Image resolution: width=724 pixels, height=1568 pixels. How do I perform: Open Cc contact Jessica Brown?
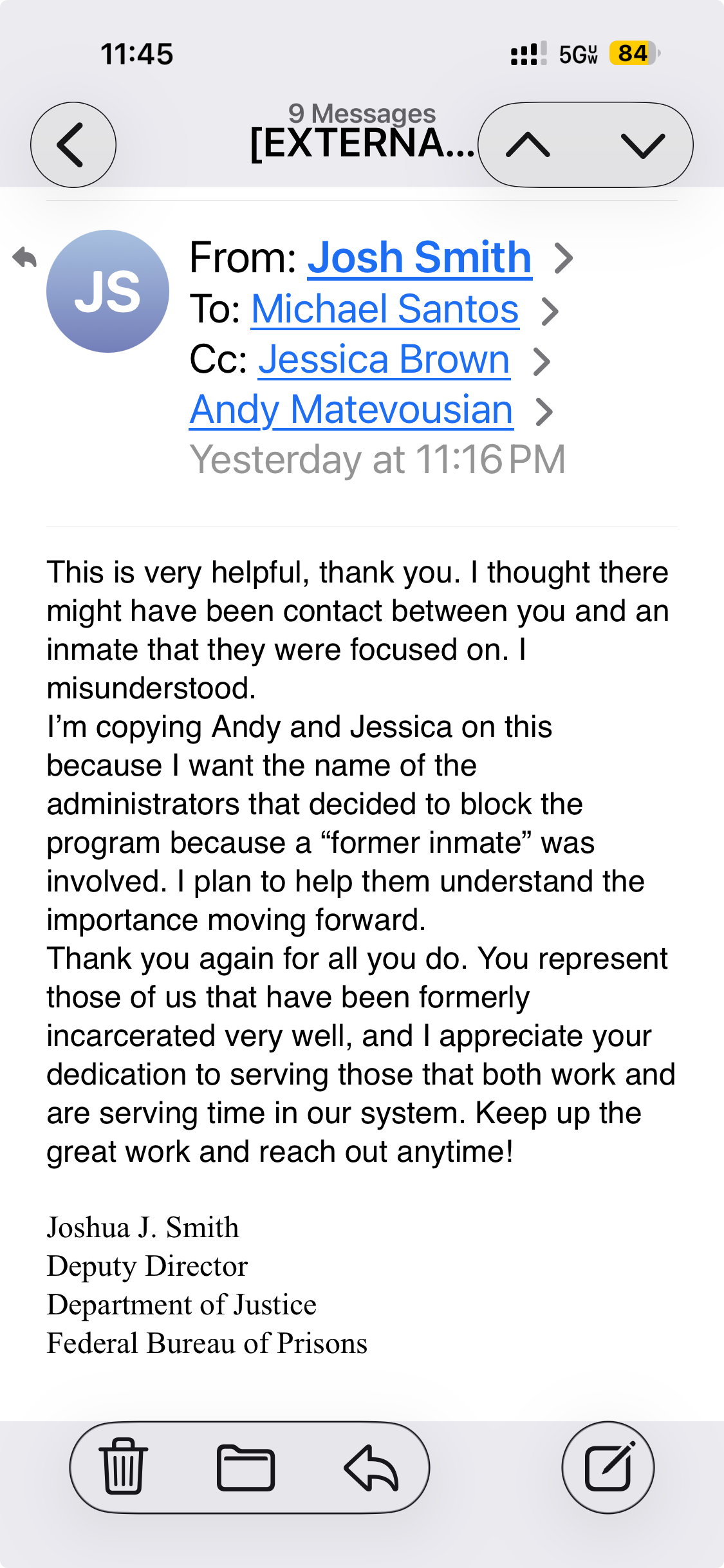tap(384, 360)
